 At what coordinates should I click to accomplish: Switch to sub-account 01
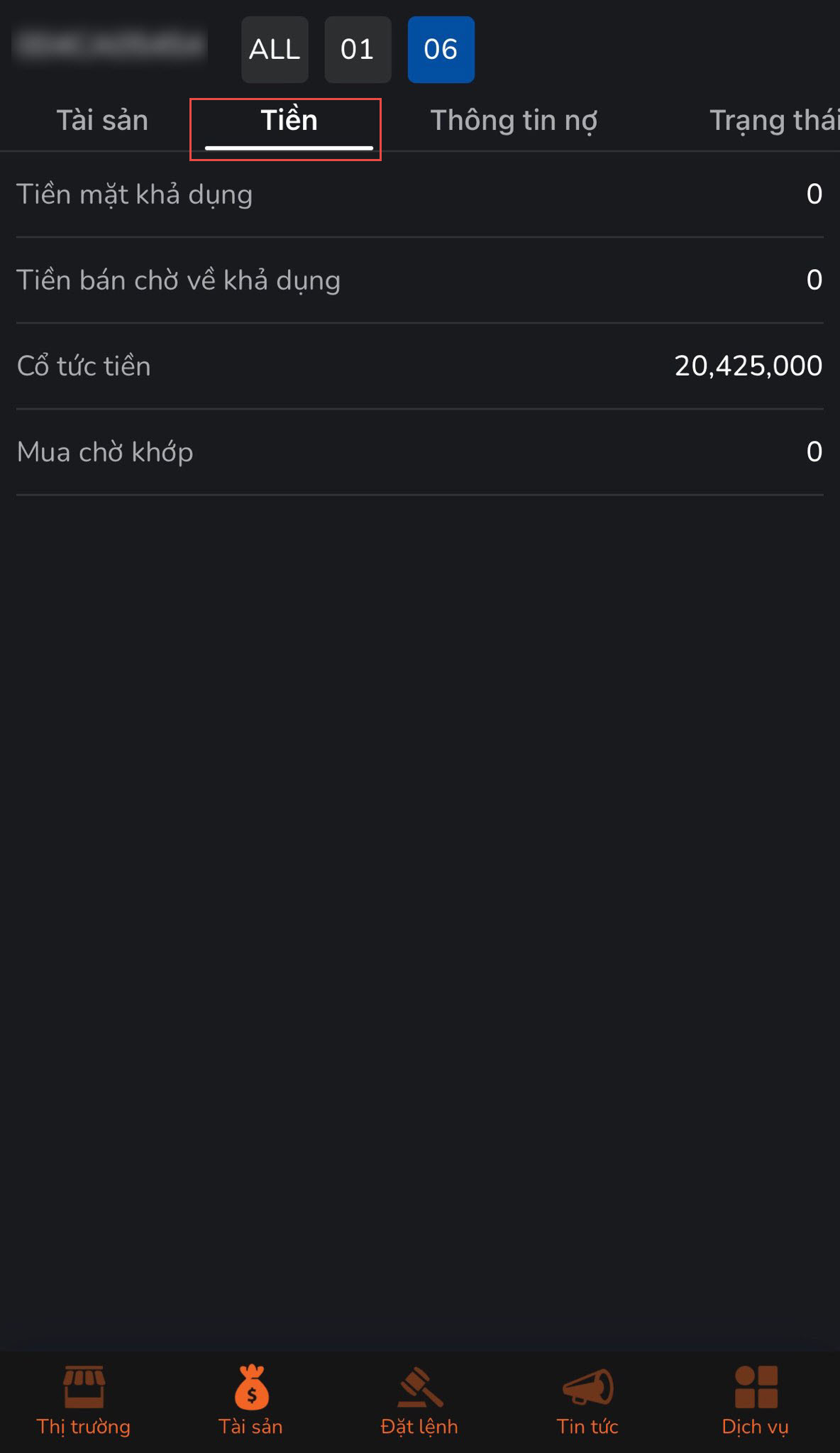pyautogui.click(x=358, y=50)
